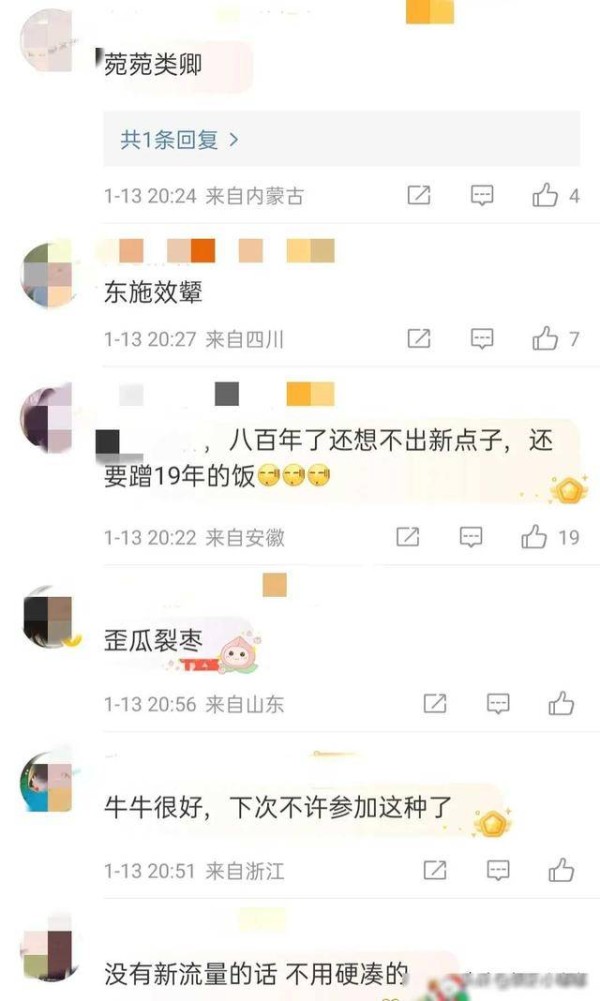View profile of the 歪瓜裂枣 commenter
Viewport: 600px width, 1001px height.
pyautogui.click(x=49, y=617)
